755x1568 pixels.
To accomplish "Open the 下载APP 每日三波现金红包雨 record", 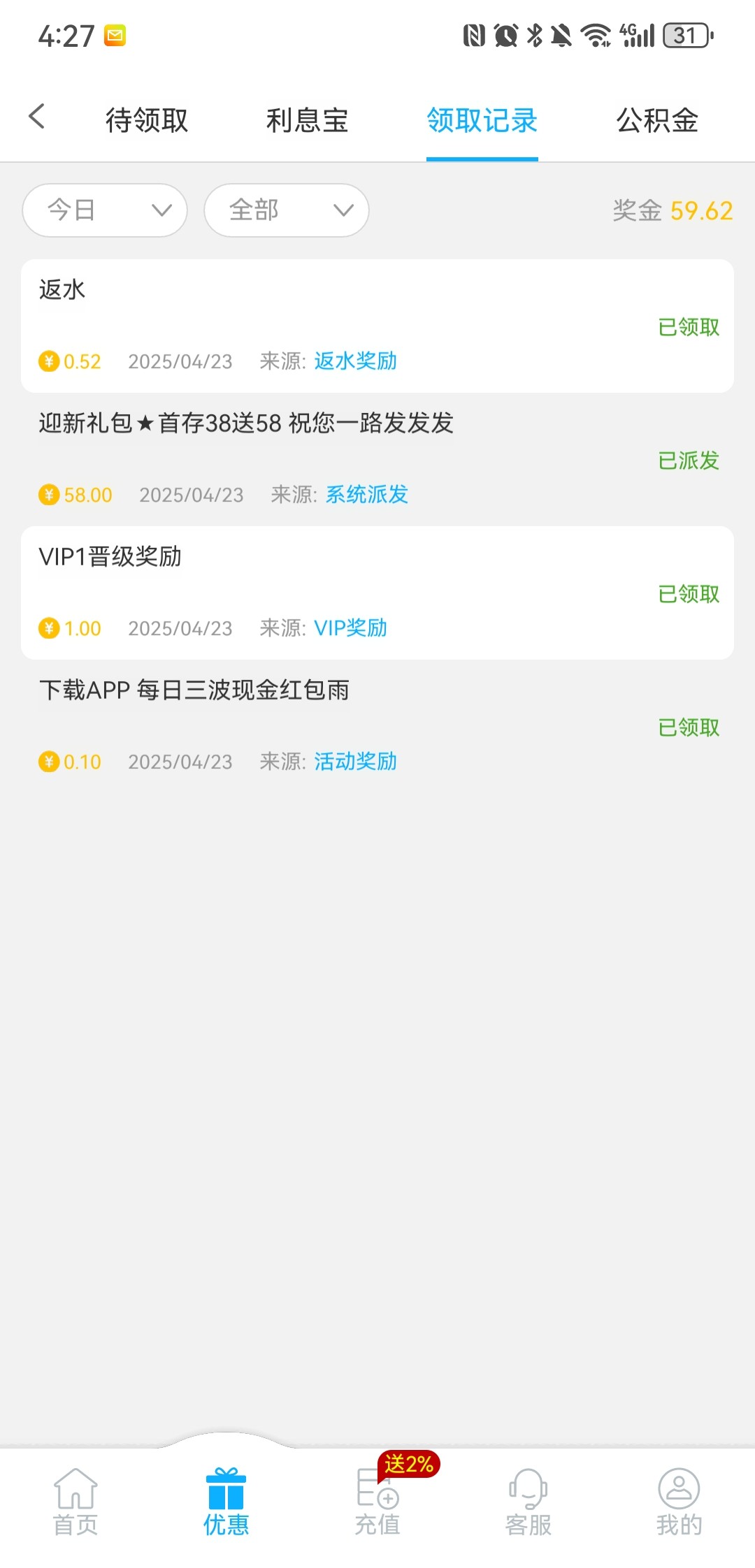I will pyautogui.click(x=377, y=726).
